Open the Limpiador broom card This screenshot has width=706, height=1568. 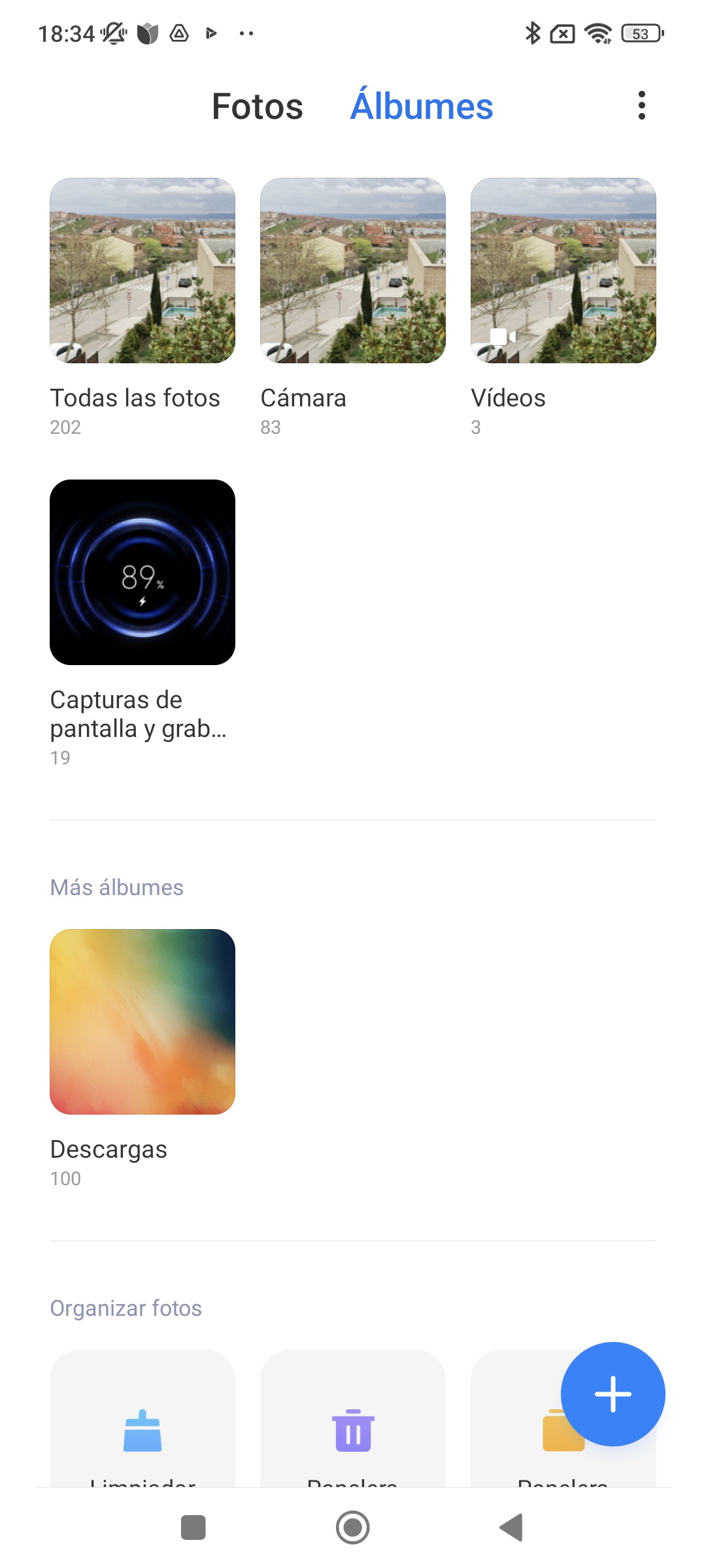click(143, 1418)
